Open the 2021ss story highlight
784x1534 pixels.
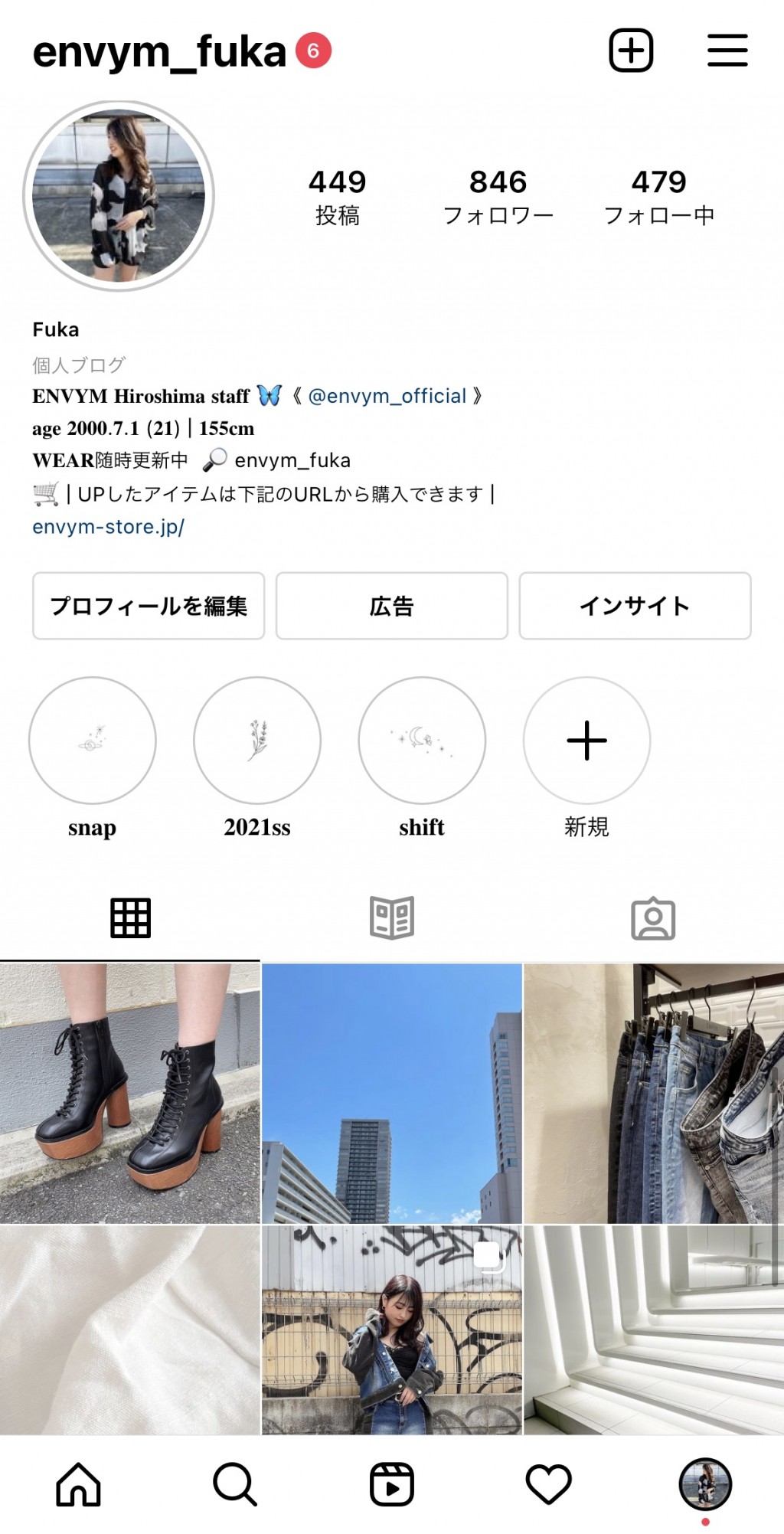(257, 740)
